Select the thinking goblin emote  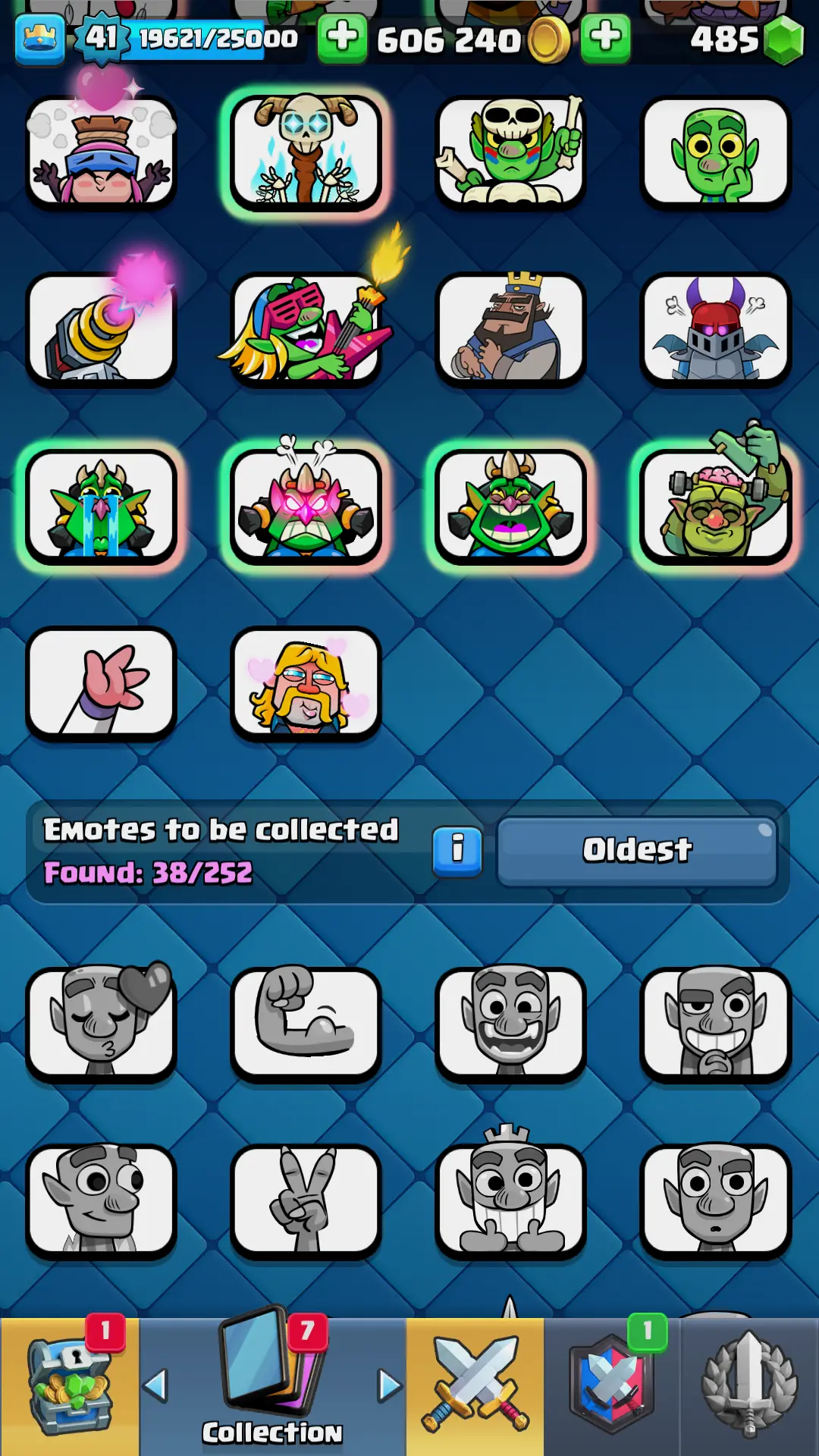point(715,152)
